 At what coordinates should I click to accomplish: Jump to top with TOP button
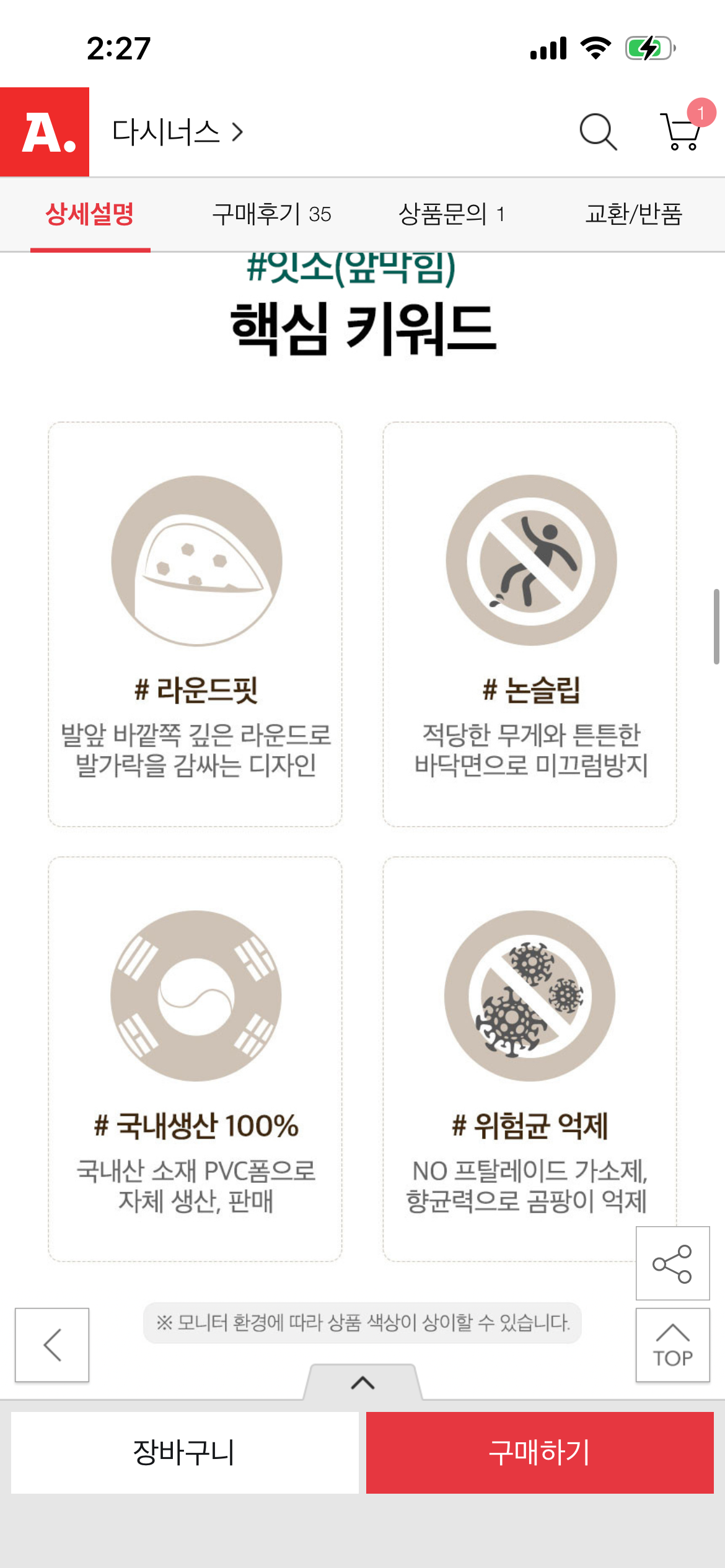tap(672, 1345)
